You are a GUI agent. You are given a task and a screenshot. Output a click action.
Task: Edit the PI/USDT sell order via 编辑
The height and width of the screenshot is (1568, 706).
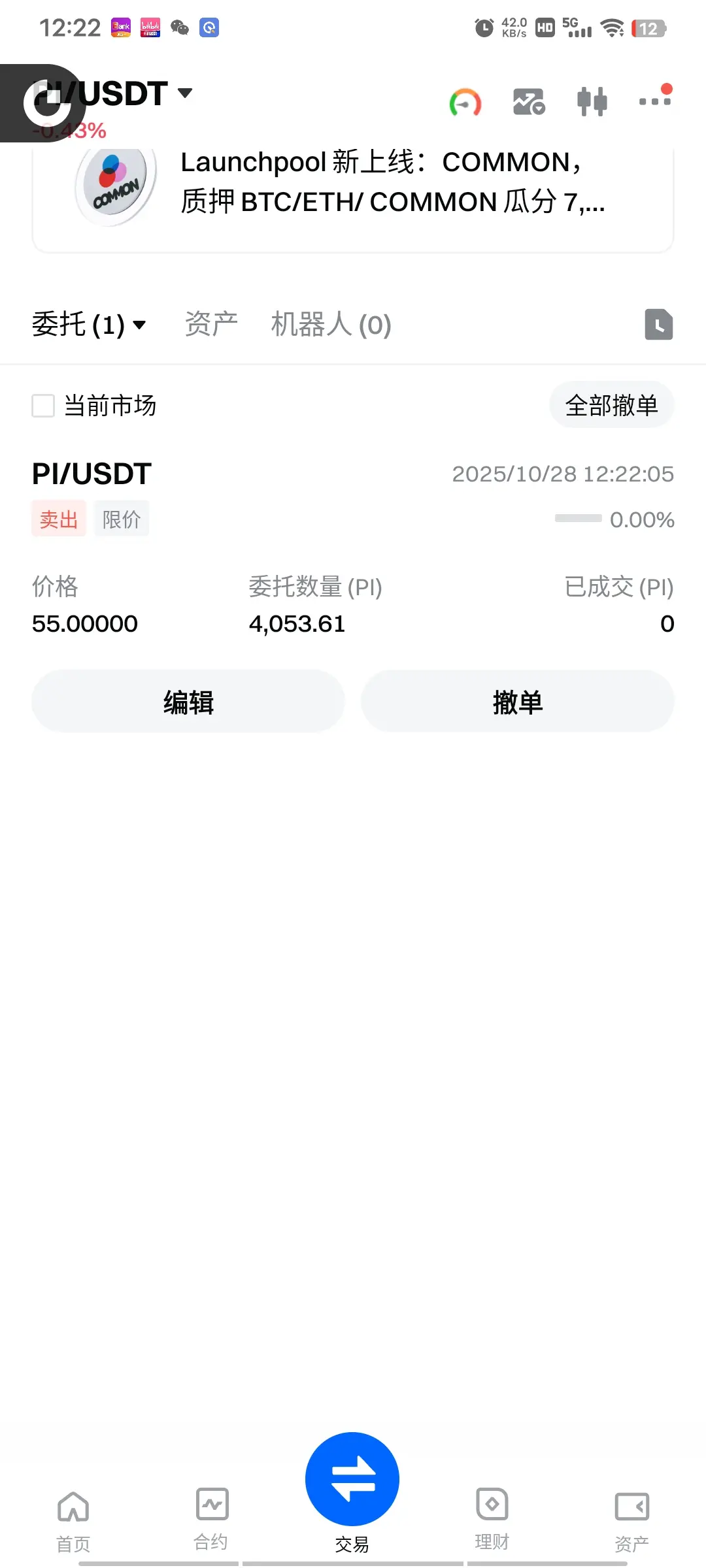pyautogui.click(x=188, y=702)
